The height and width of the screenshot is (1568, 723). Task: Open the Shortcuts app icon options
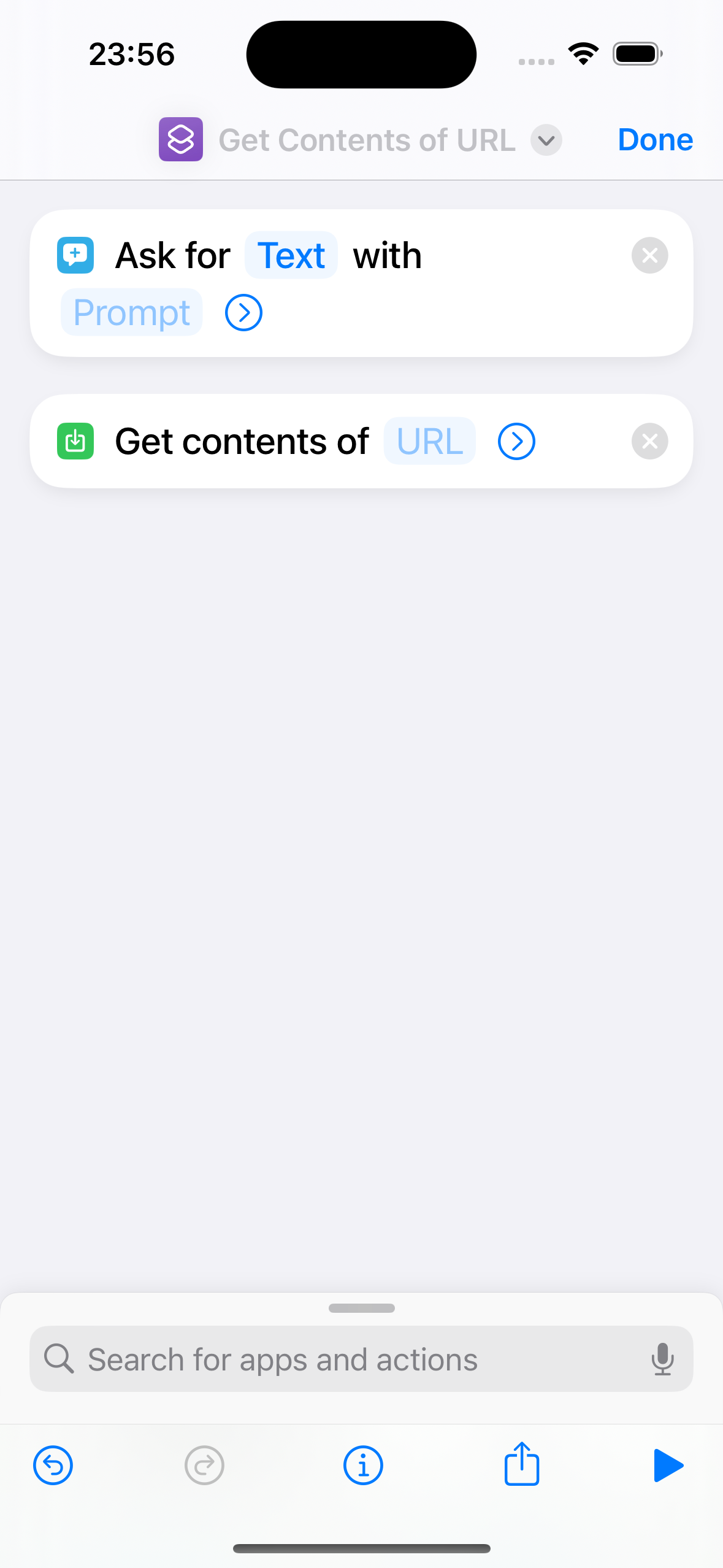(181, 140)
